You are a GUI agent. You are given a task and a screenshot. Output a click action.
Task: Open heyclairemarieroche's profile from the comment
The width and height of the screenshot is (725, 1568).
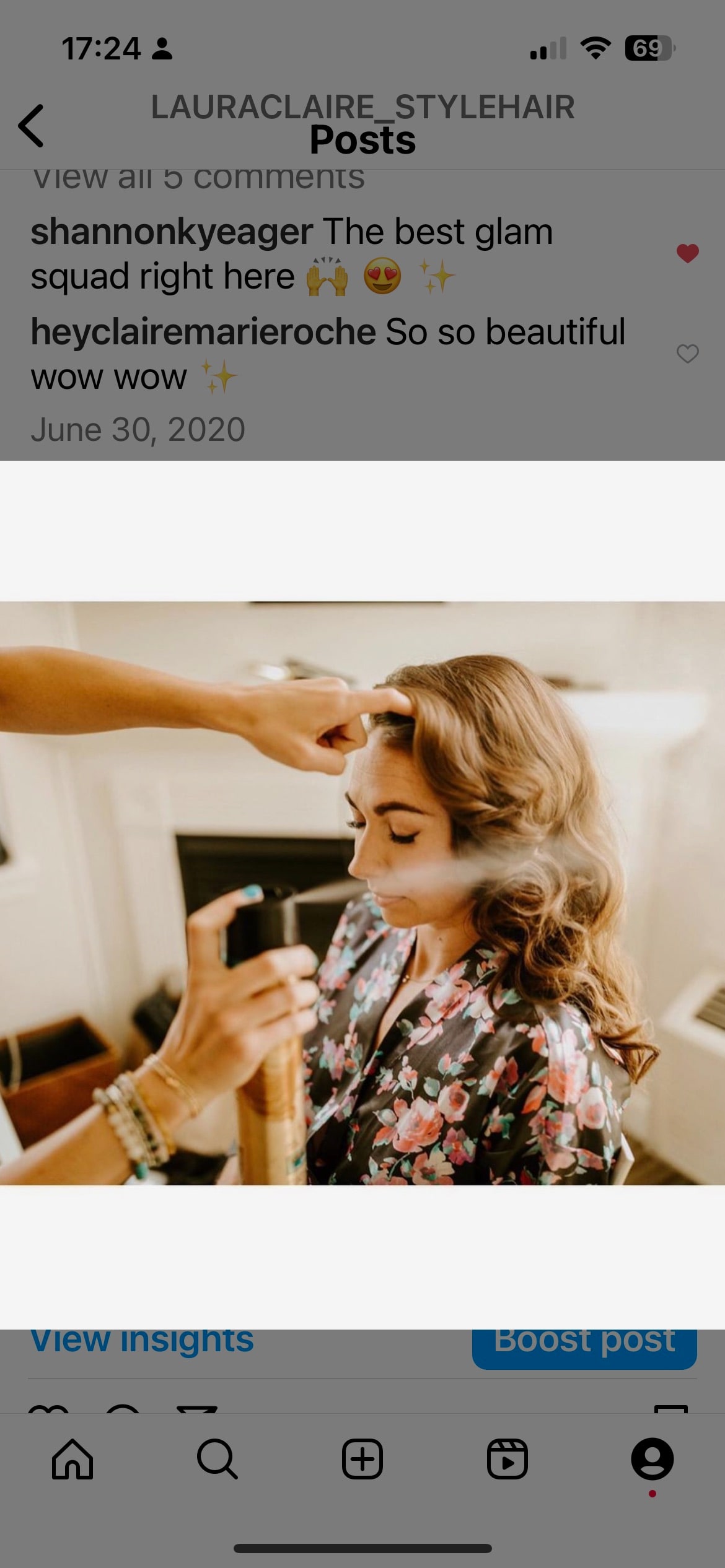pyautogui.click(x=203, y=333)
